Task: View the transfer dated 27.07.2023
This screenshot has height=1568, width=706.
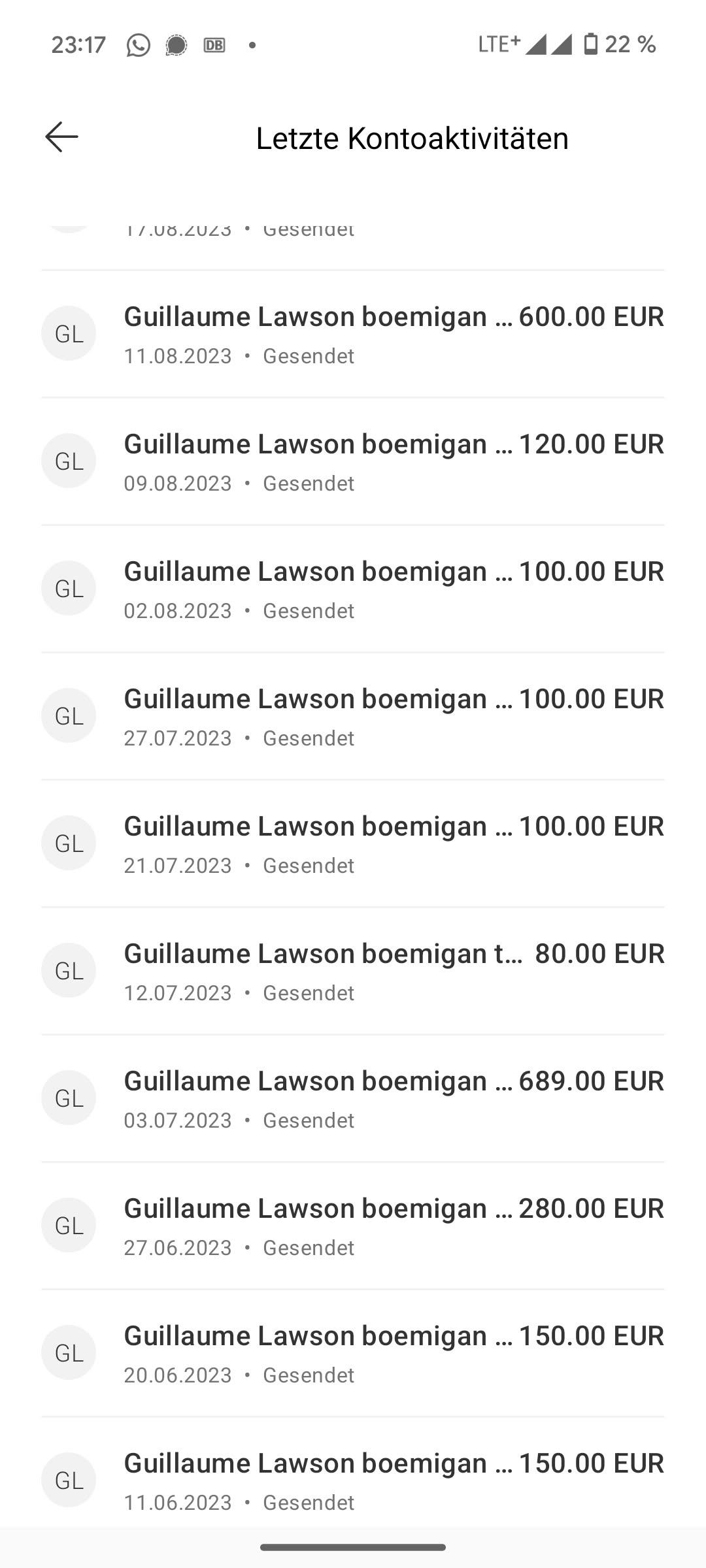Action: (x=353, y=716)
